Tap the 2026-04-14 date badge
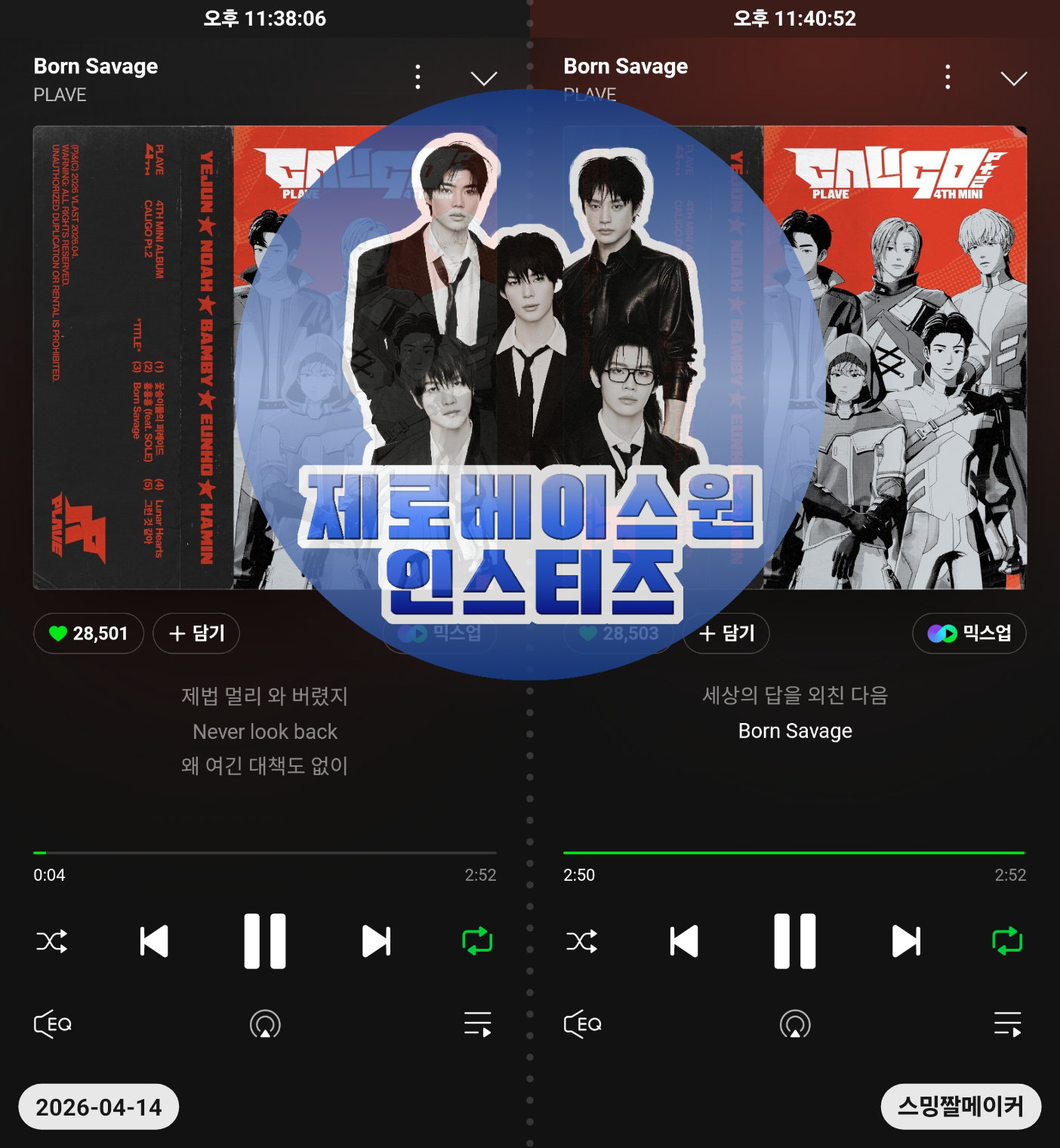Viewport: 1060px width, 1148px height. click(98, 1106)
